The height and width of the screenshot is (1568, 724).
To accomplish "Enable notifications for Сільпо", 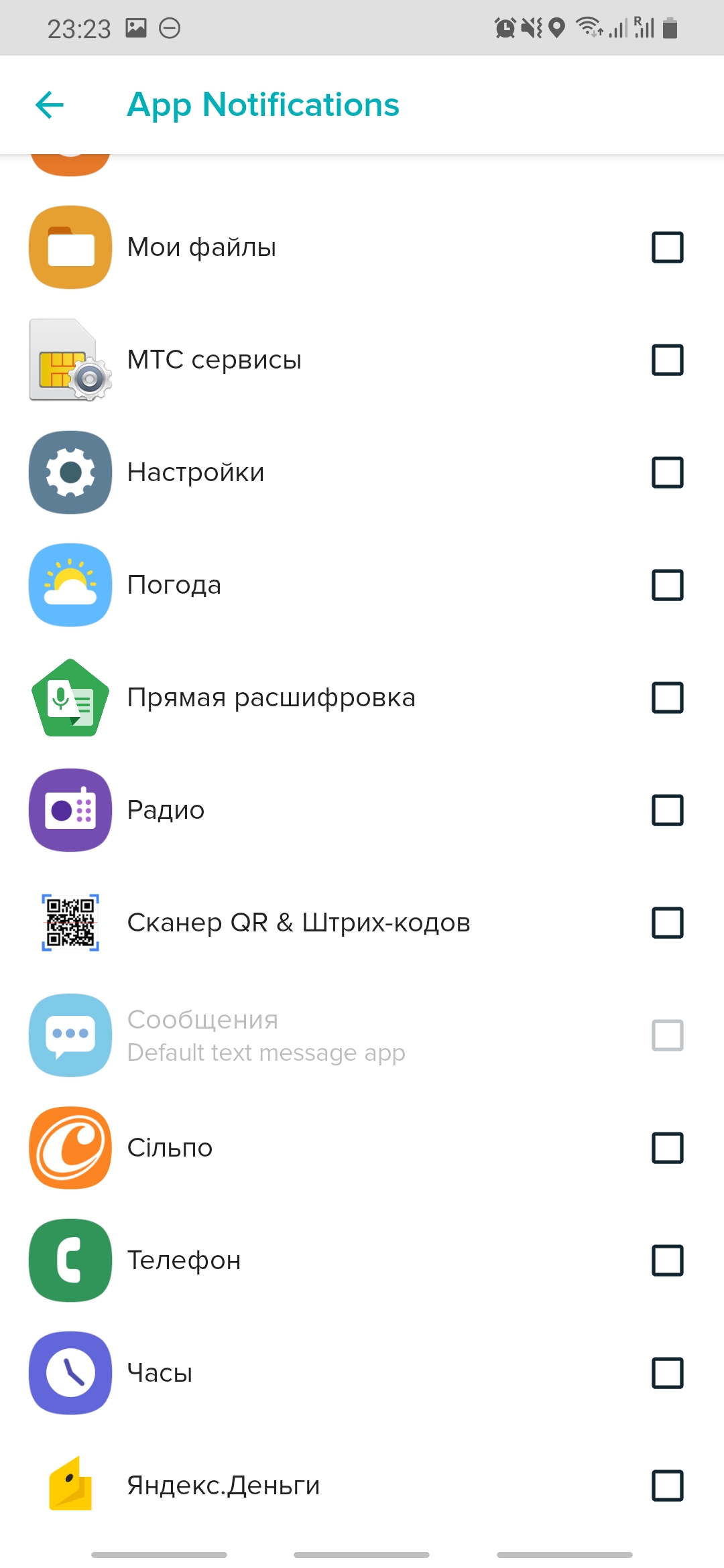I will pyautogui.click(x=667, y=1148).
